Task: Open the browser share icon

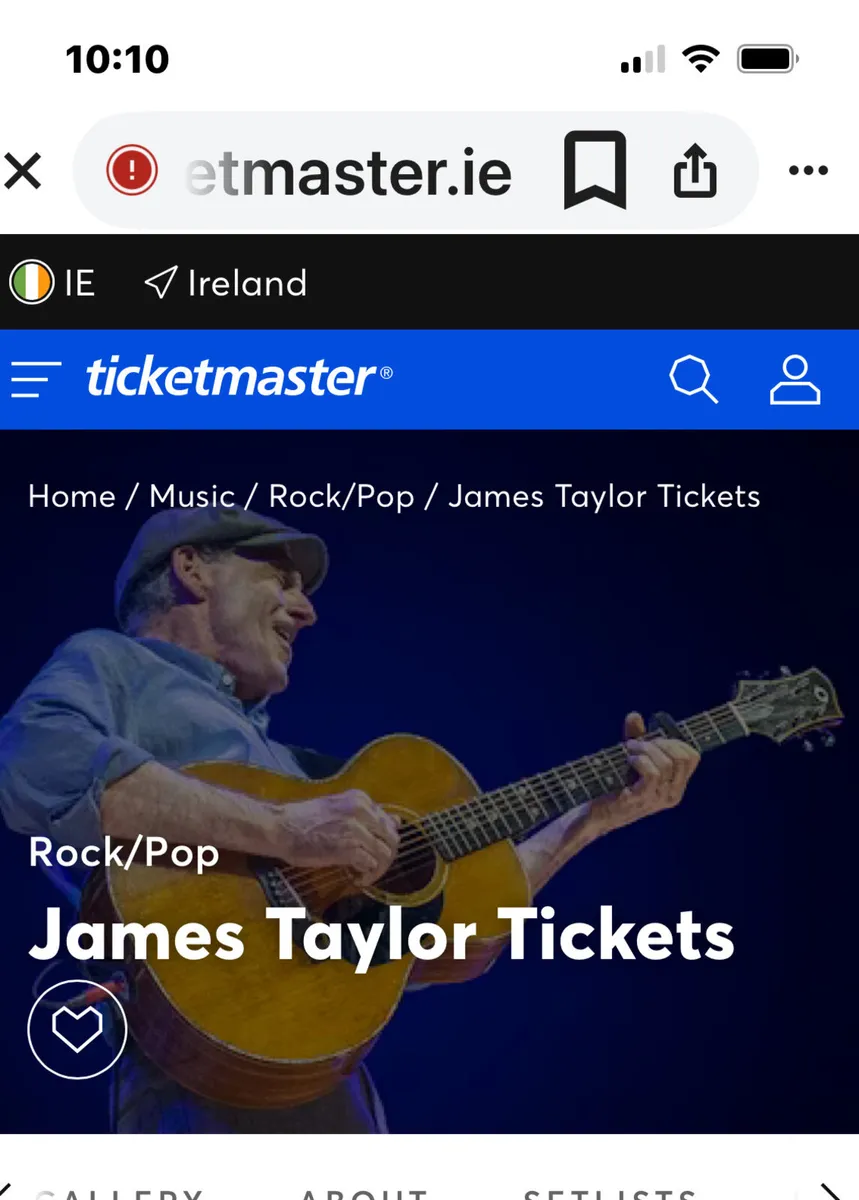Action: pyautogui.click(x=695, y=170)
